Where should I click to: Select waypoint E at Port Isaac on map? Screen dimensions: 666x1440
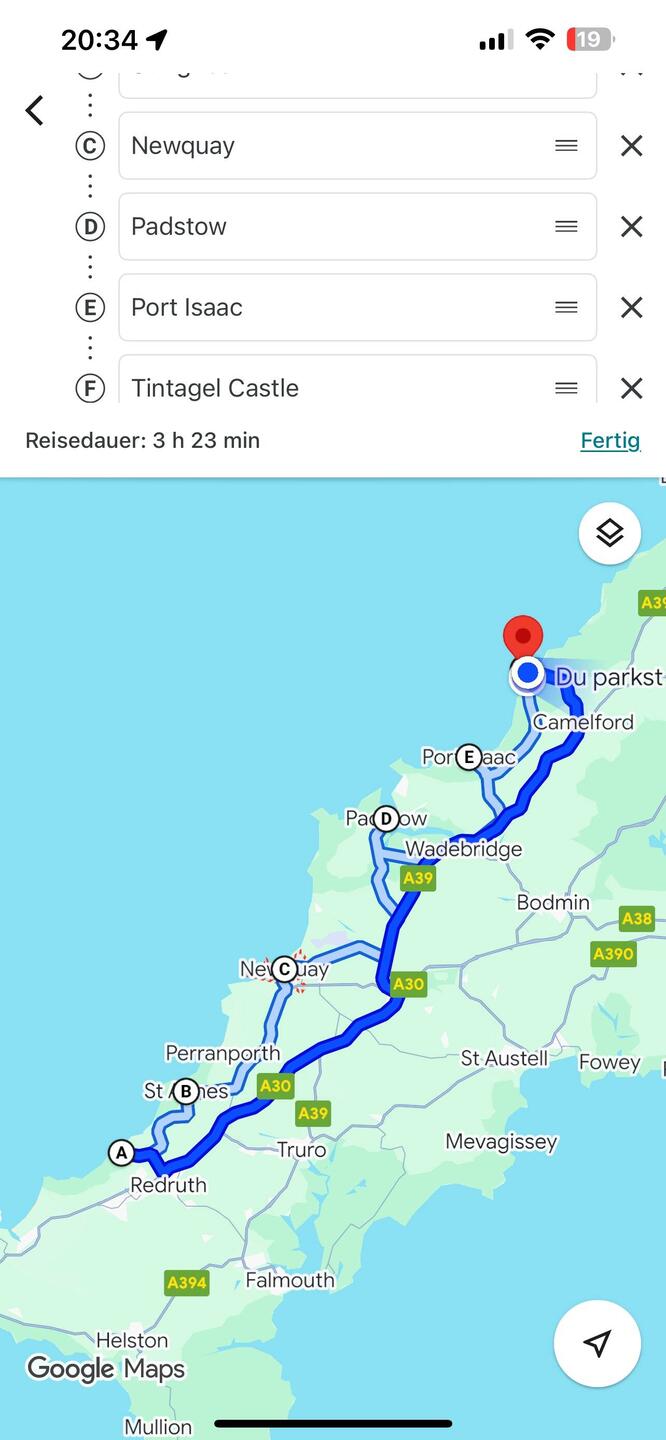pos(468,757)
